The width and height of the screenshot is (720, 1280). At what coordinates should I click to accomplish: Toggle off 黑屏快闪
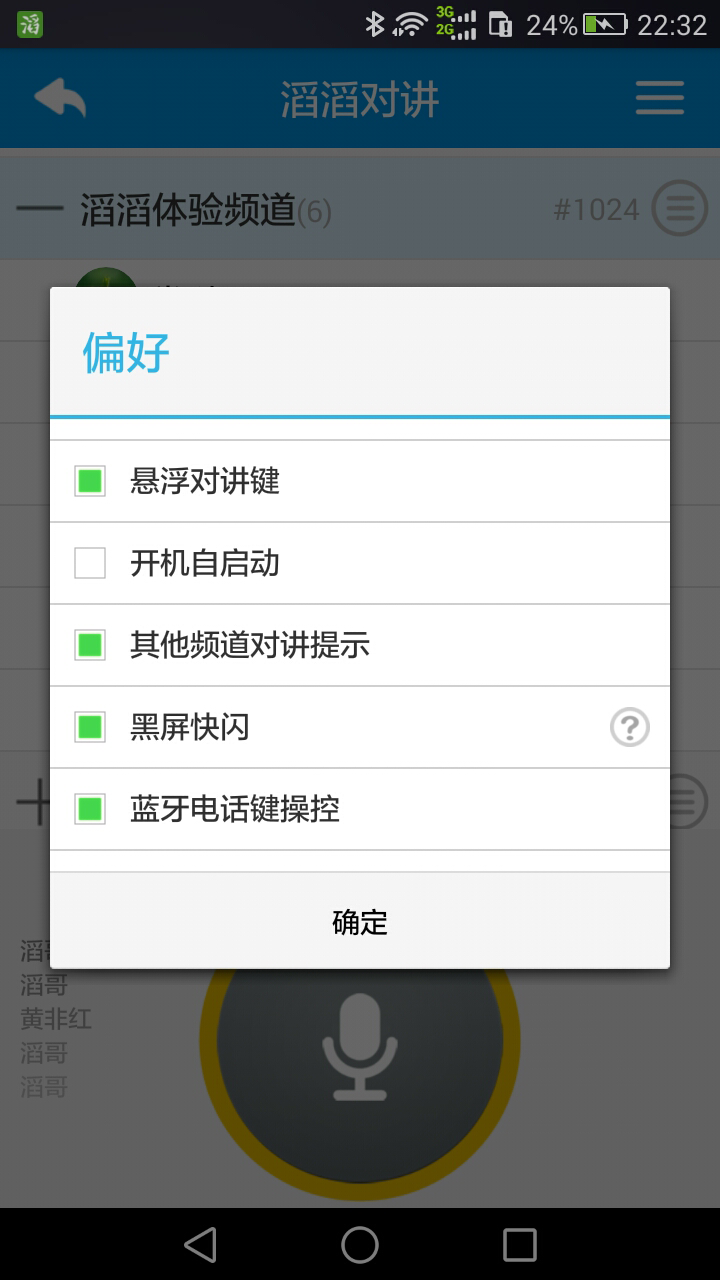click(x=90, y=728)
